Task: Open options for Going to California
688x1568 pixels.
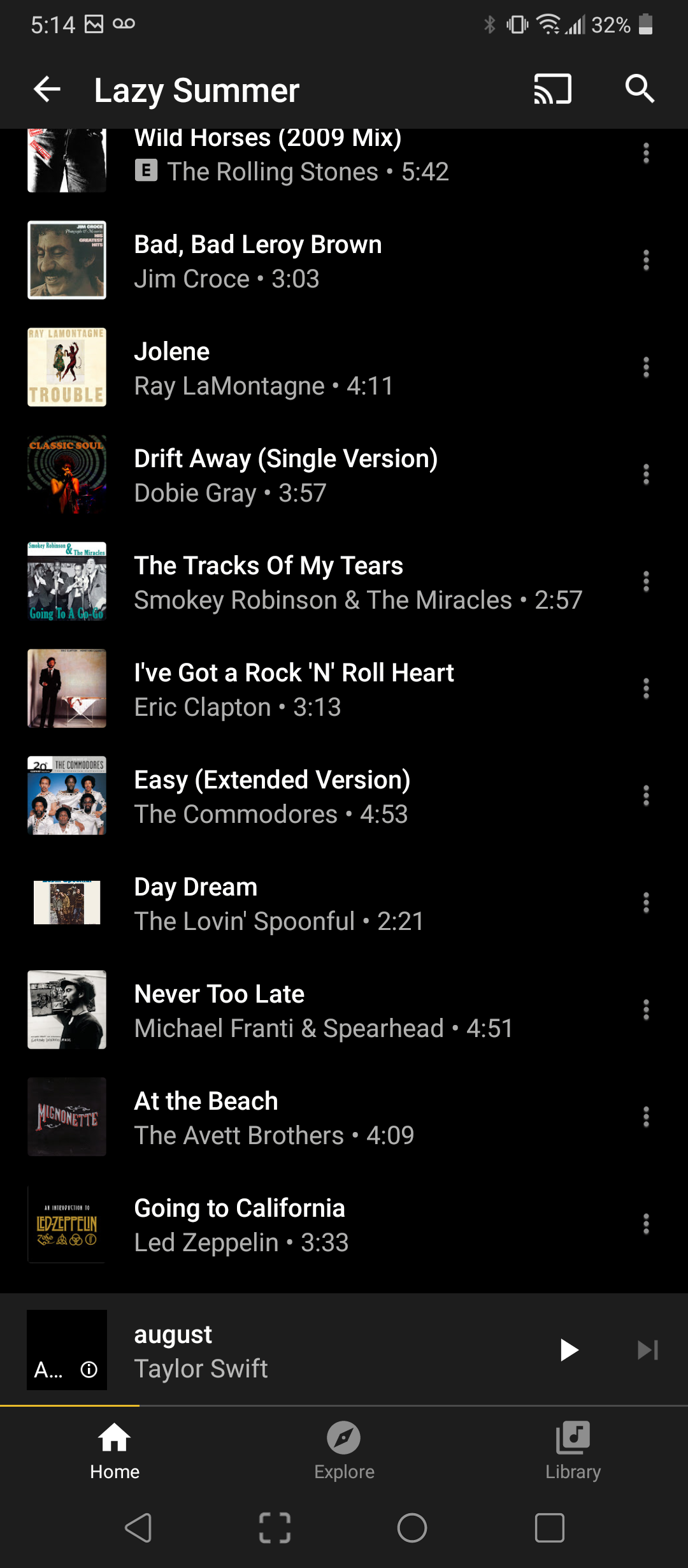Action: (646, 1224)
